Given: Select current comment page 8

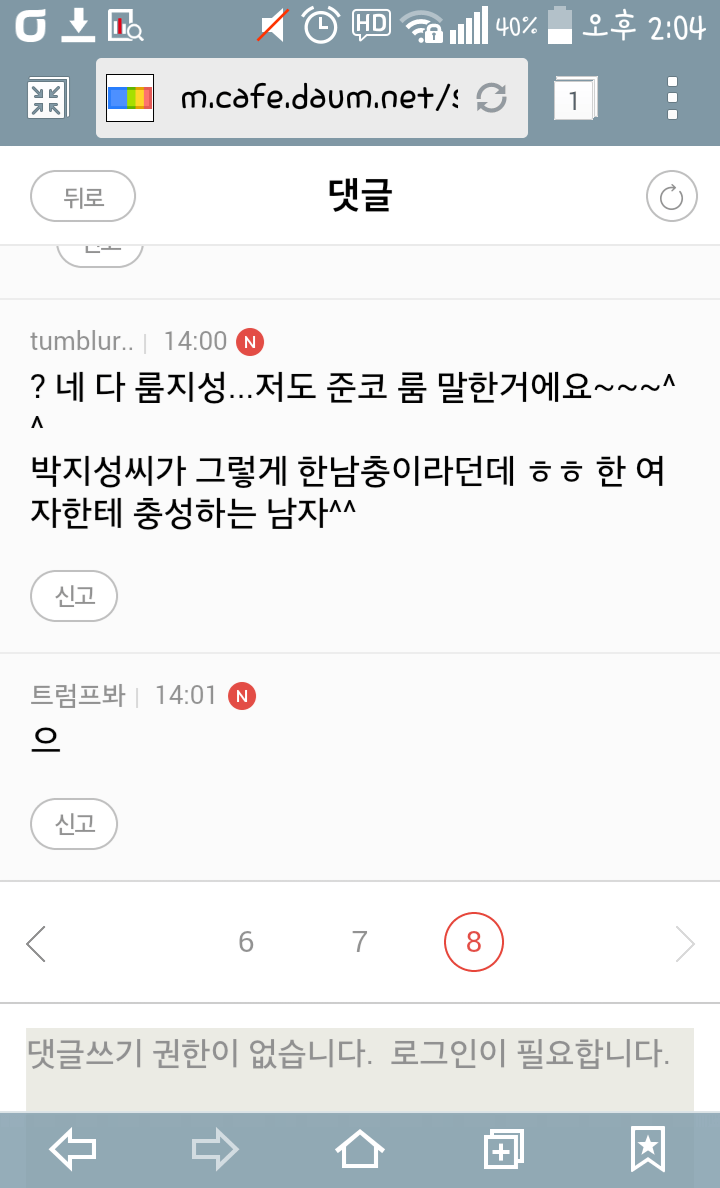Looking at the screenshot, I should 473,942.
